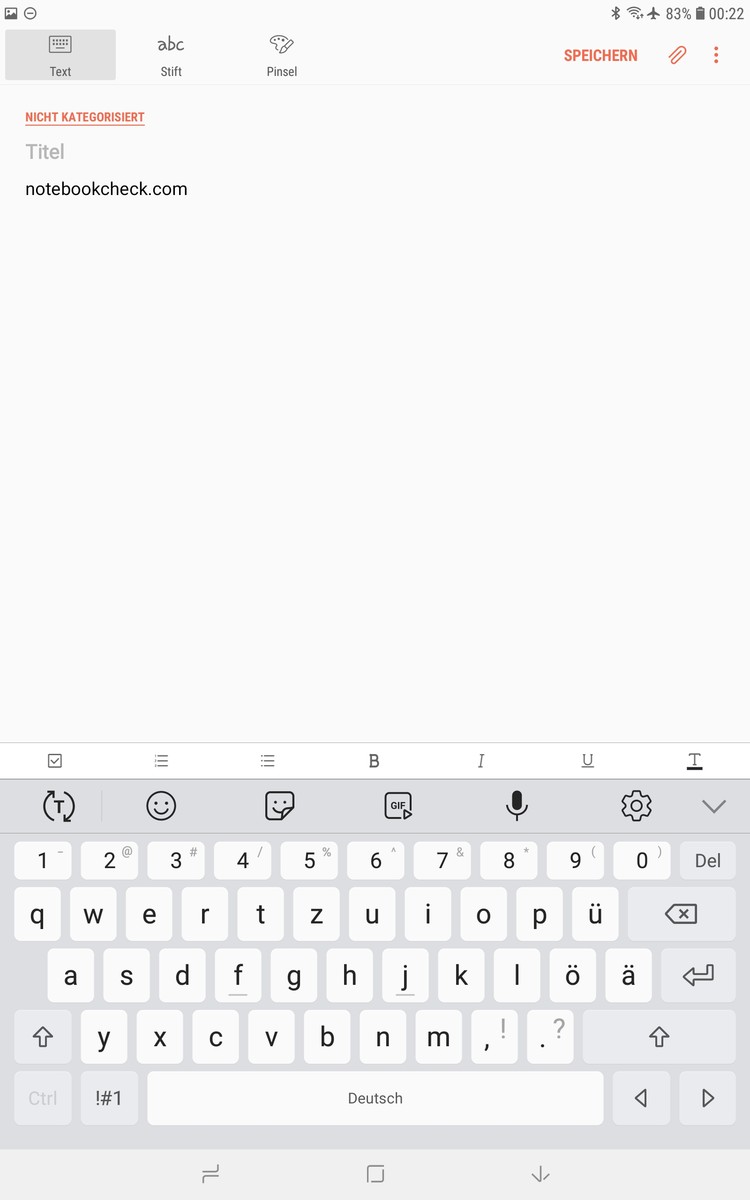Enable italic formatting
The image size is (750, 1200).
[x=481, y=761]
